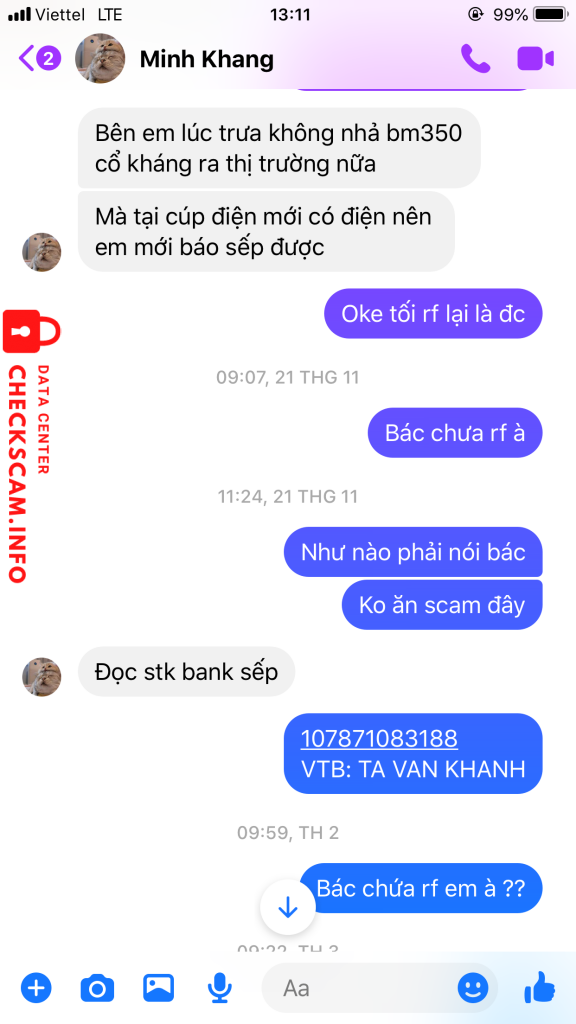576x1024 pixels.
Task: Go back to the chat list
Action: [x=39, y=59]
